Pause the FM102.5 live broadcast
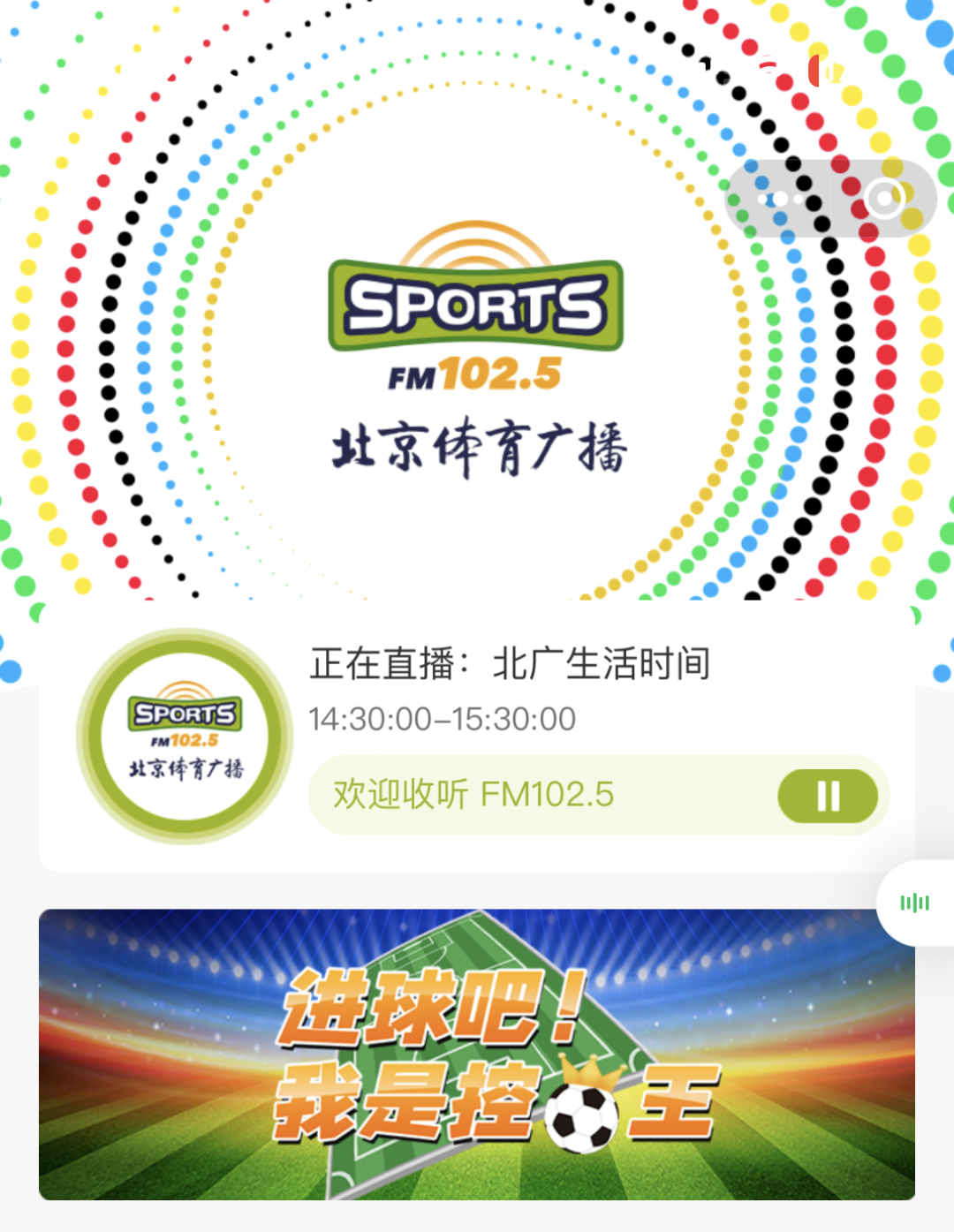 [x=827, y=796]
